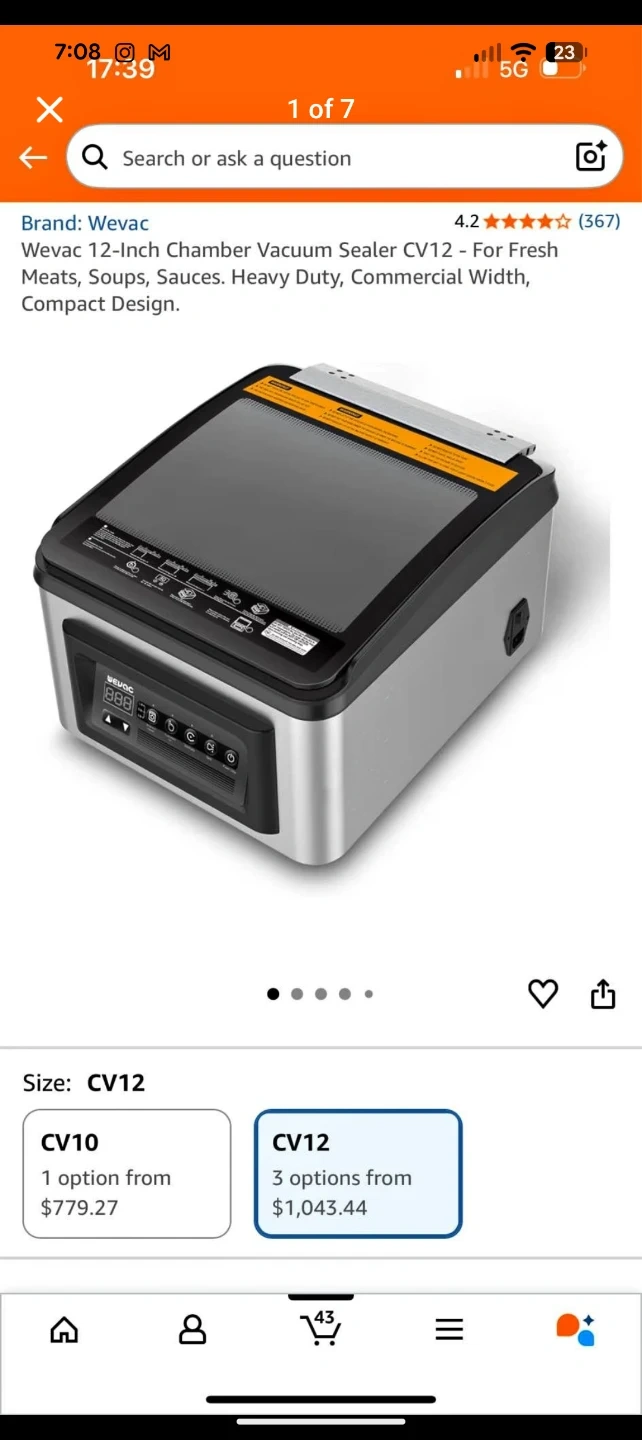Image resolution: width=642 pixels, height=1440 pixels.
Task: Close the screenshot viewer with X
Action: (x=49, y=109)
